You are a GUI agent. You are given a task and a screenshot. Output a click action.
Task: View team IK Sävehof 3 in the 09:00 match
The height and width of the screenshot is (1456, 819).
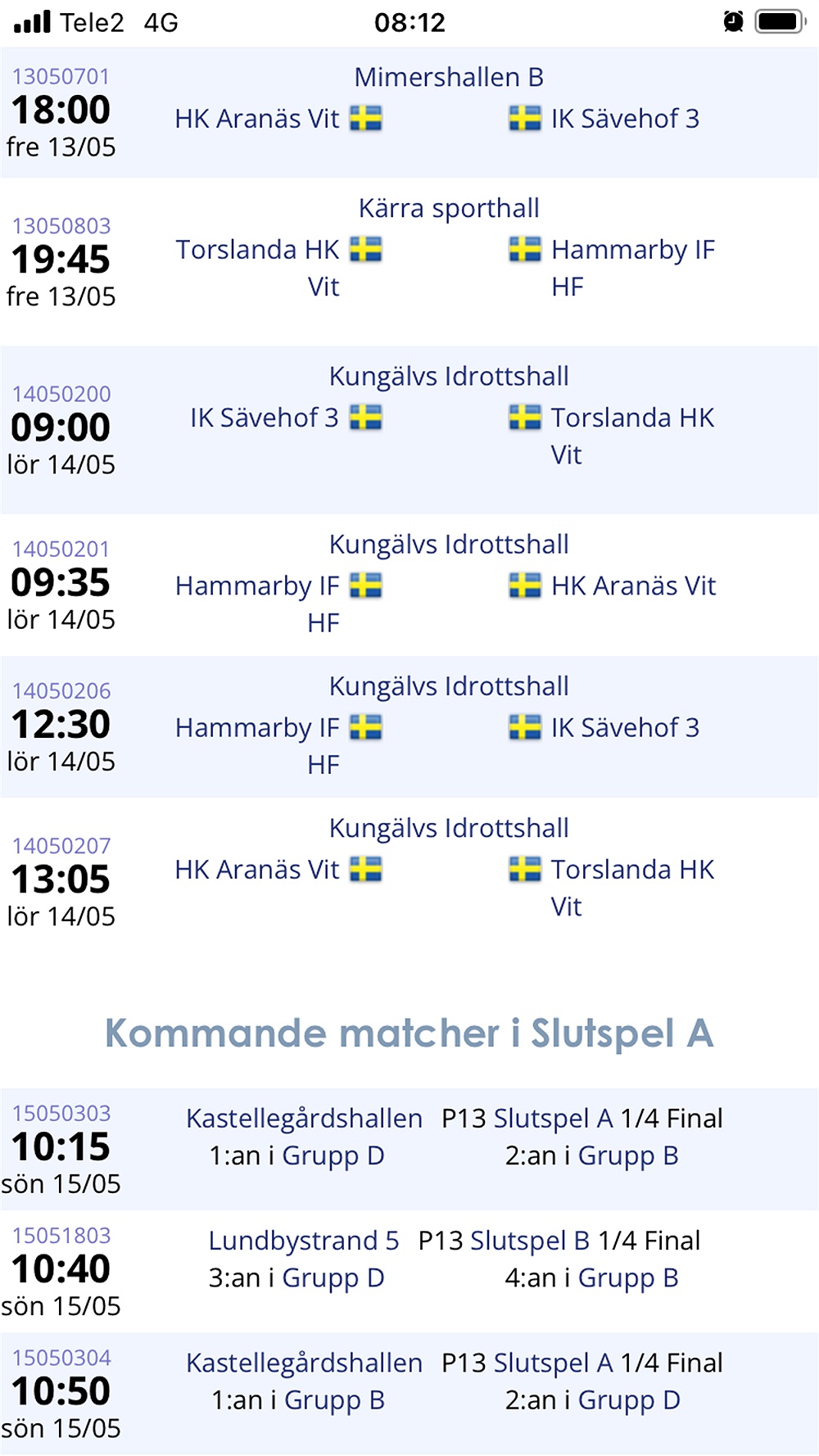264,418
